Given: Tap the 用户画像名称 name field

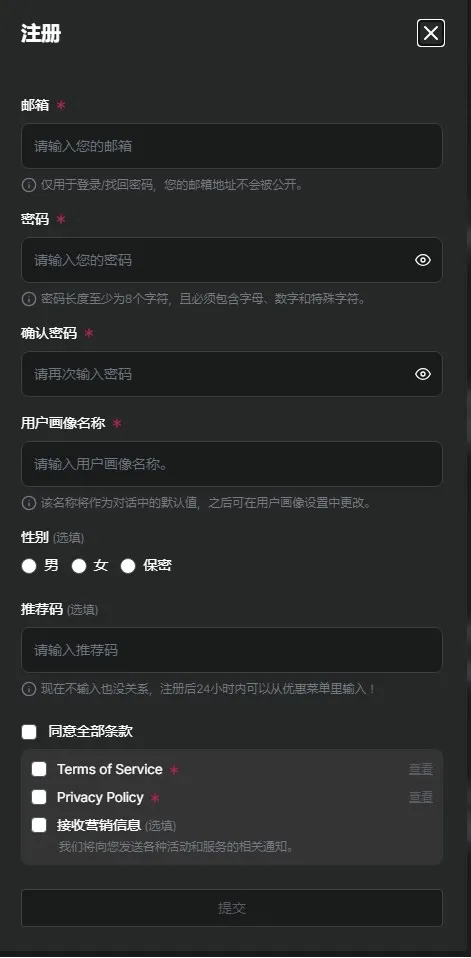Looking at the screenshot, I should tap(232, 464).
